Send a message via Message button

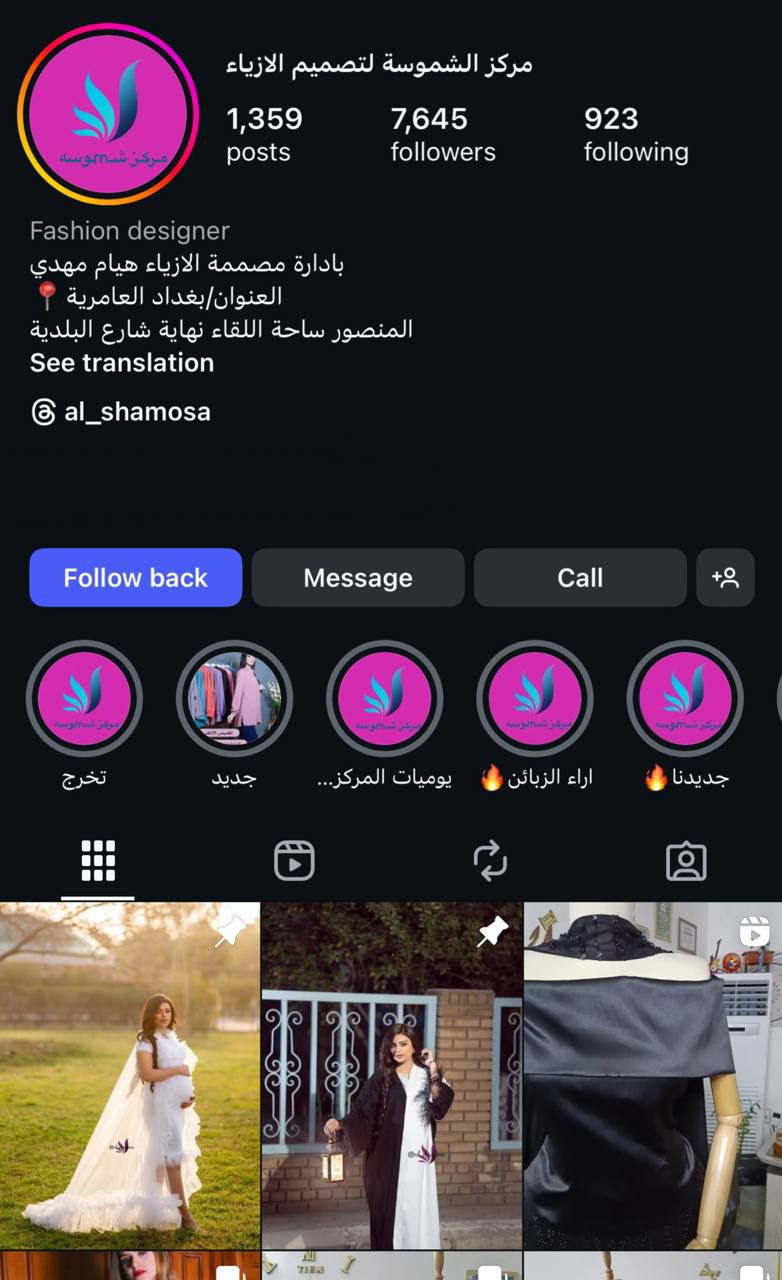coord(358,578)
